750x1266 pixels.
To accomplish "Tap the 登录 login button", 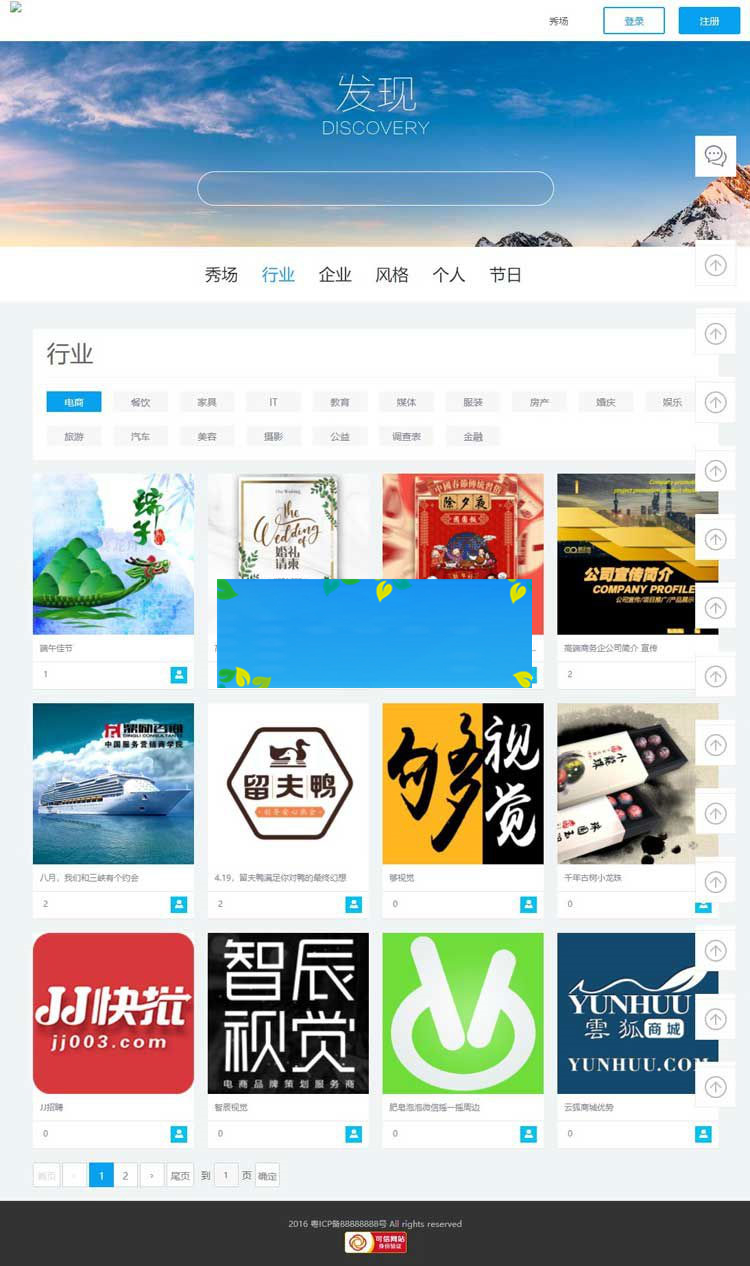I will point(633,21).
